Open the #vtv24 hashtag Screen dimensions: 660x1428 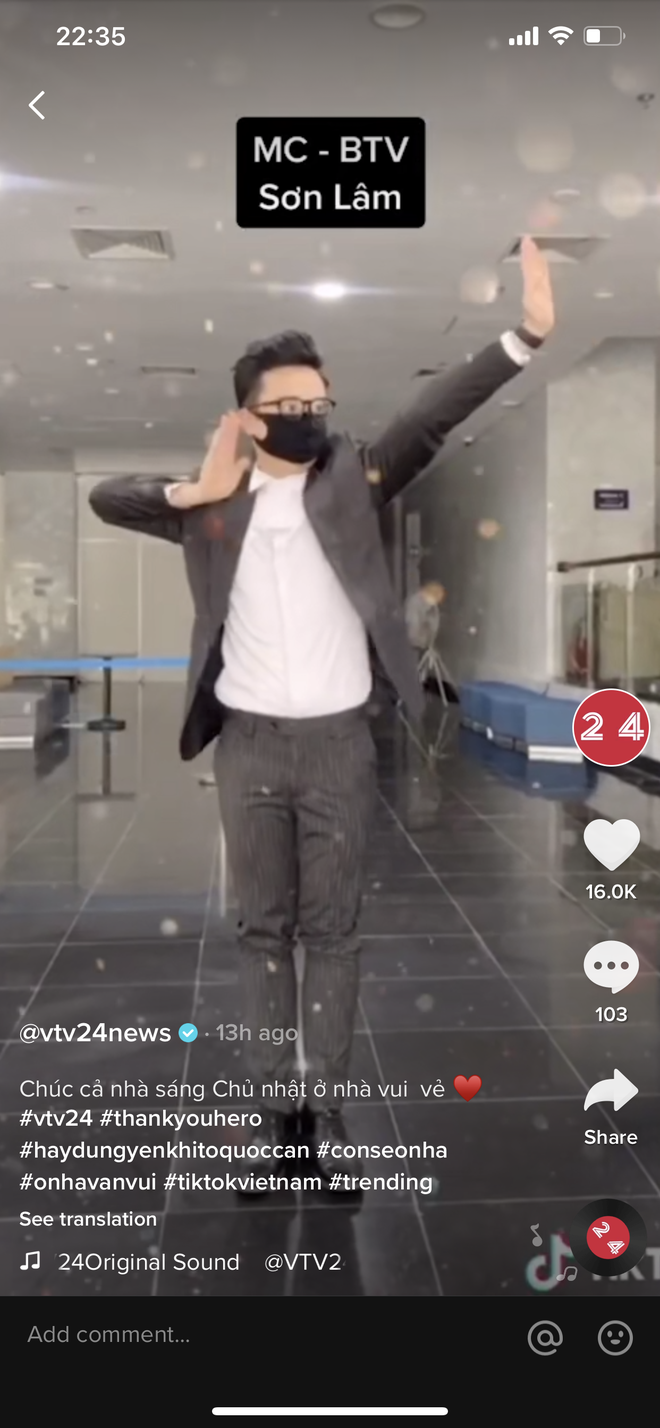click(x=56, y=1119)
